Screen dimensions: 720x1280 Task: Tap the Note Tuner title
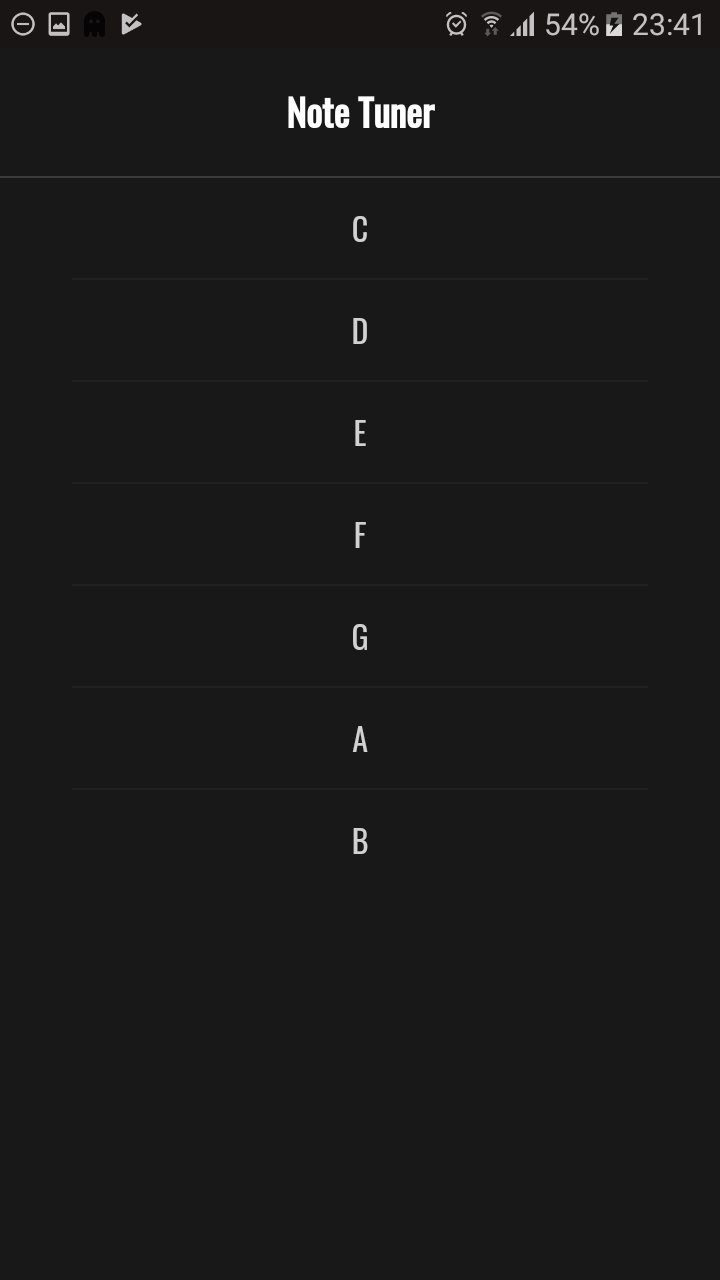(x=360, y=112)
